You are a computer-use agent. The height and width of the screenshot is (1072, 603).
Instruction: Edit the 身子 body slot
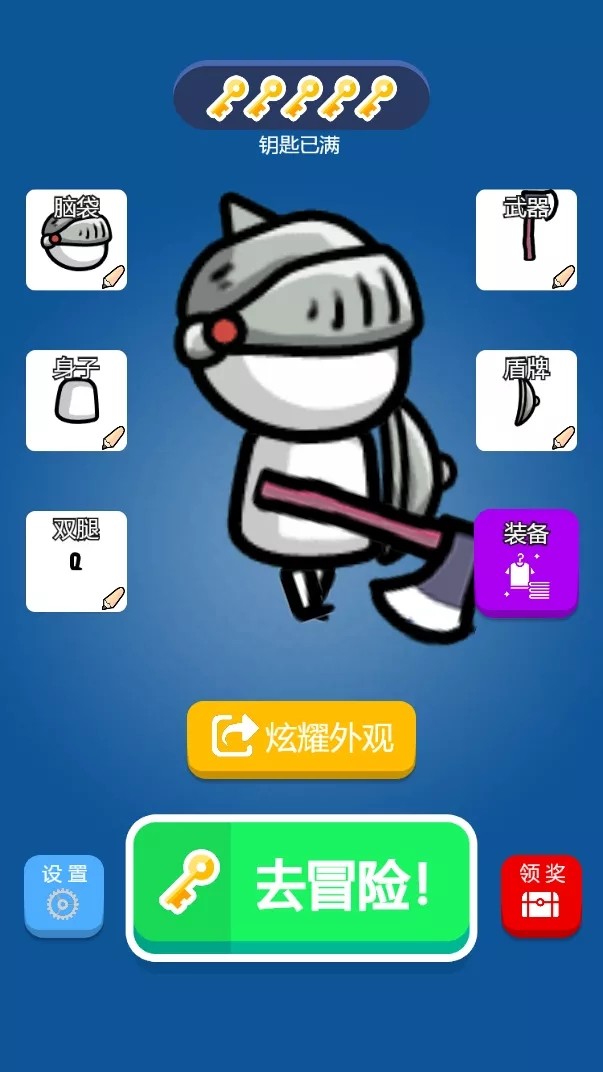coord(76,400)
